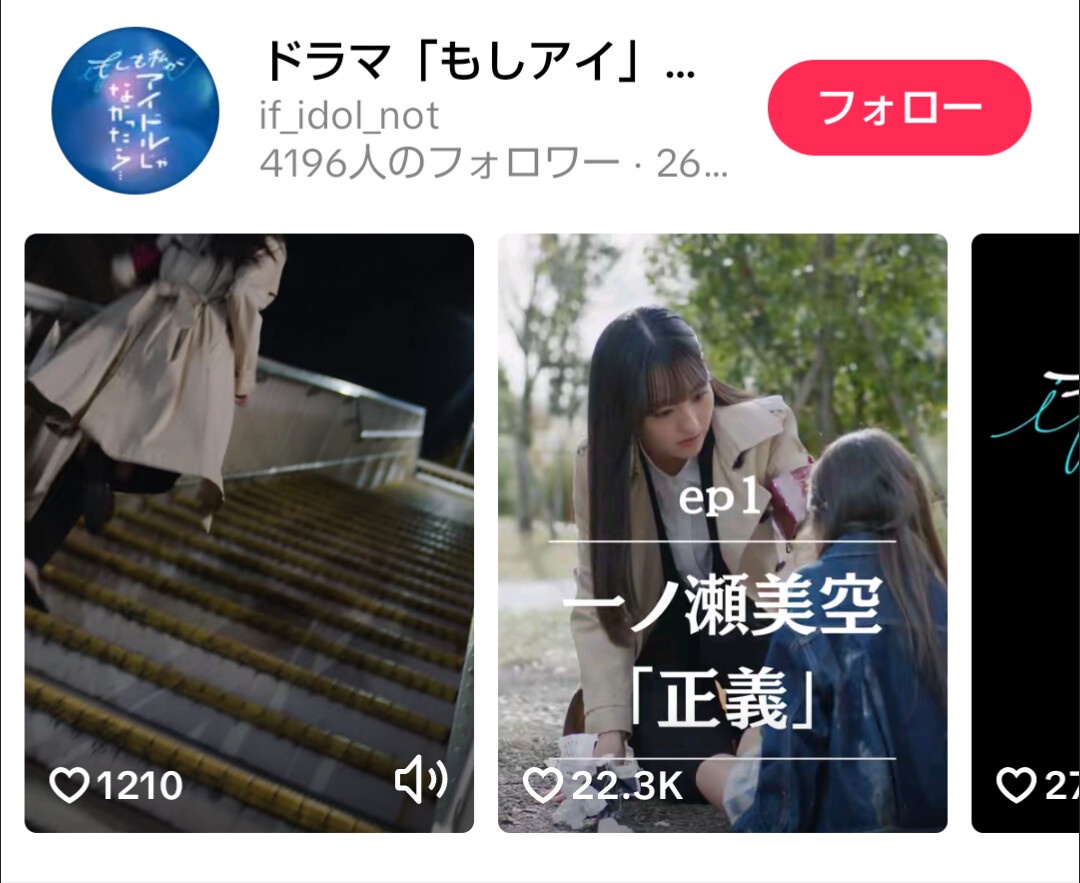Open the ドラマ「もしアイ」 account name
The image size is (1080, 883).
pos(478,63)
